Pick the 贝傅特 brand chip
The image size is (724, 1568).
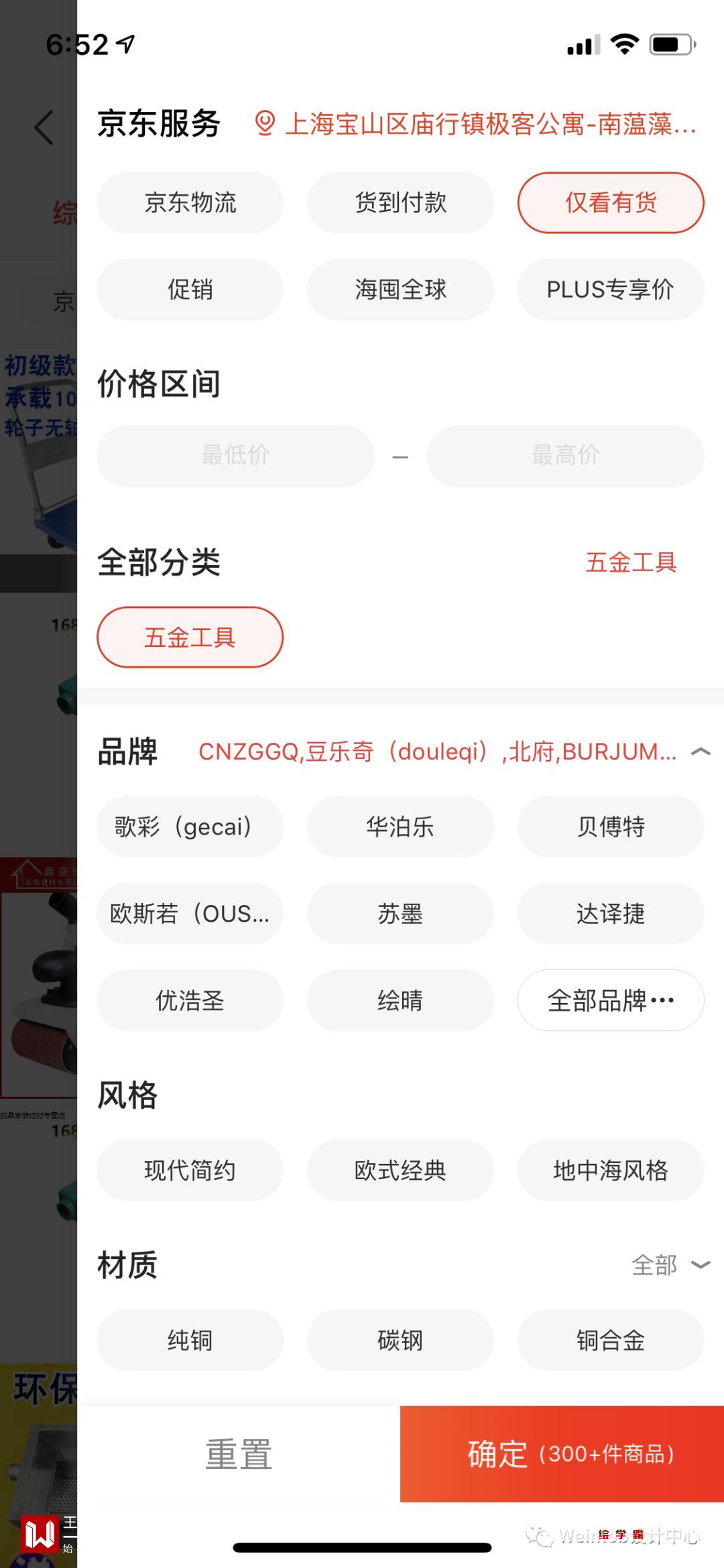pyautogui.click(x=610, y=827)
